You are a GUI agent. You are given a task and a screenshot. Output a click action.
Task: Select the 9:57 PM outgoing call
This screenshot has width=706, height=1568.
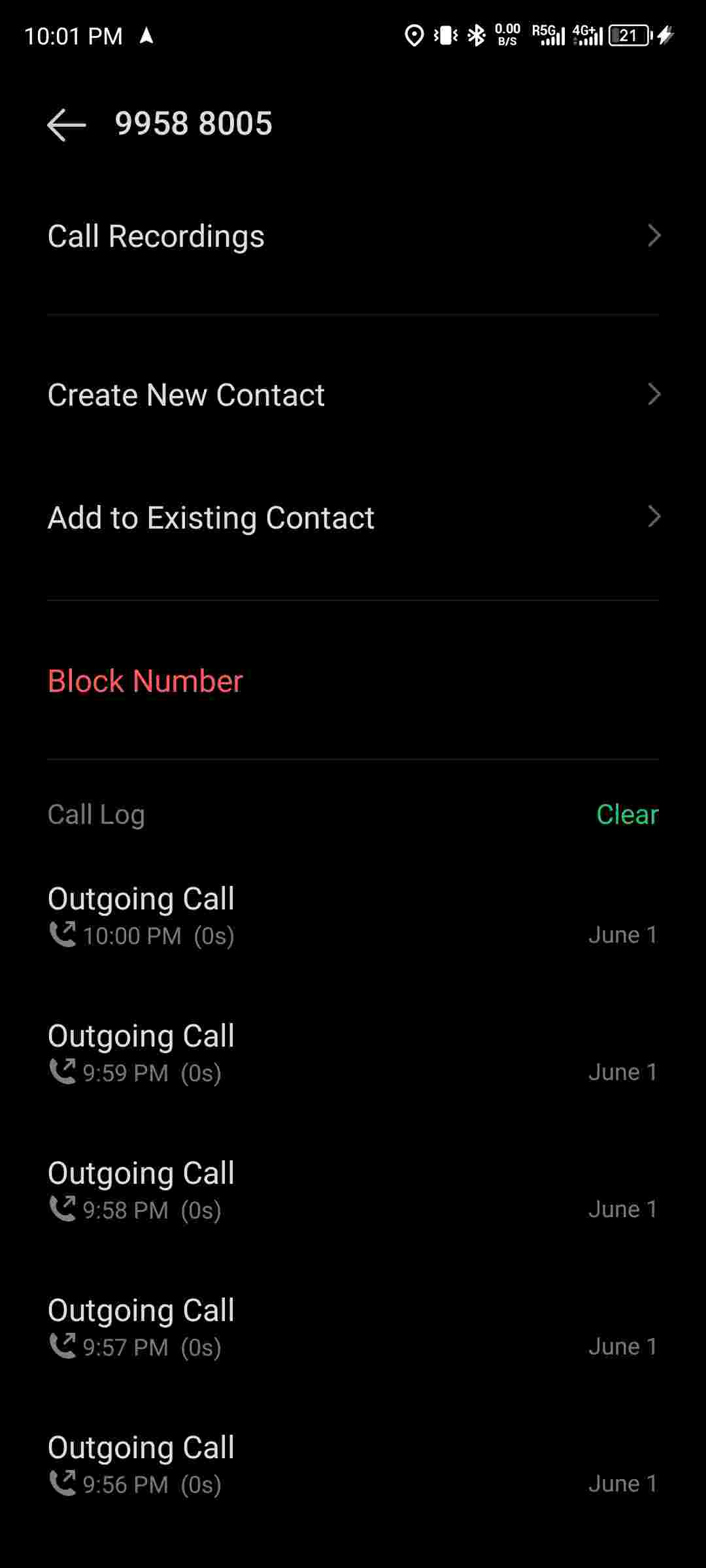(353, 1328)
